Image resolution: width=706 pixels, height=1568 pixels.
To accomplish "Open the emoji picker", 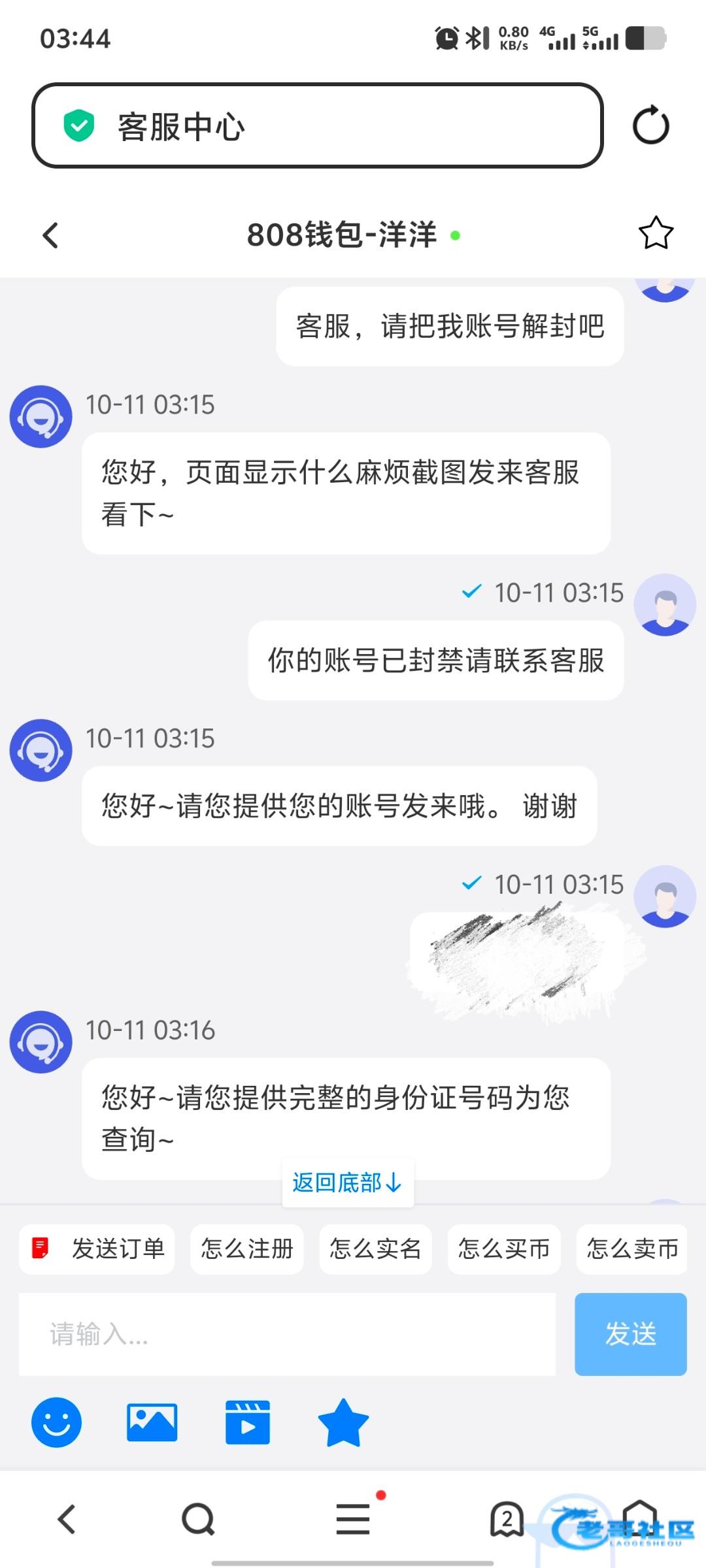I will click(57, 1422).
